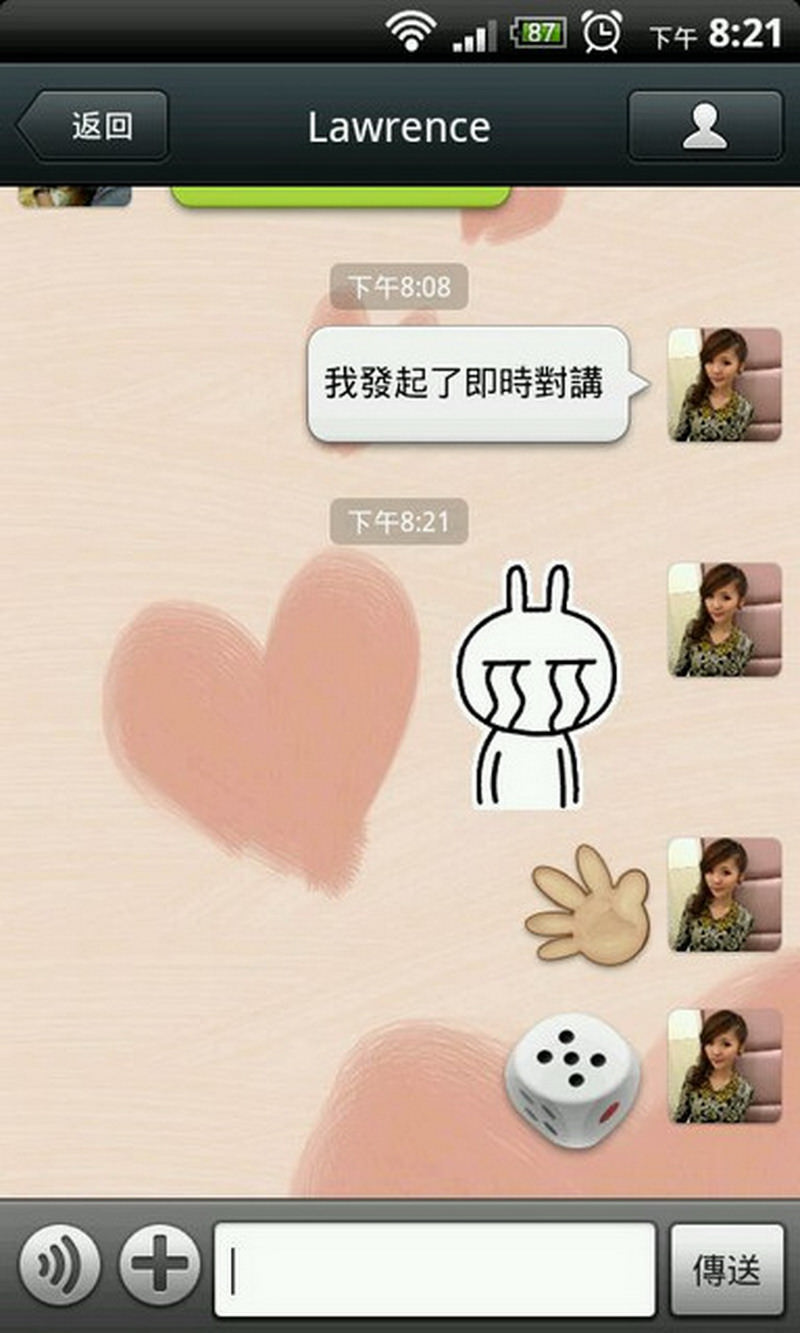This screenshot has width=800, height=1333.
Task: Send the message with 傳送
Action: click(x=727, y=1269)
